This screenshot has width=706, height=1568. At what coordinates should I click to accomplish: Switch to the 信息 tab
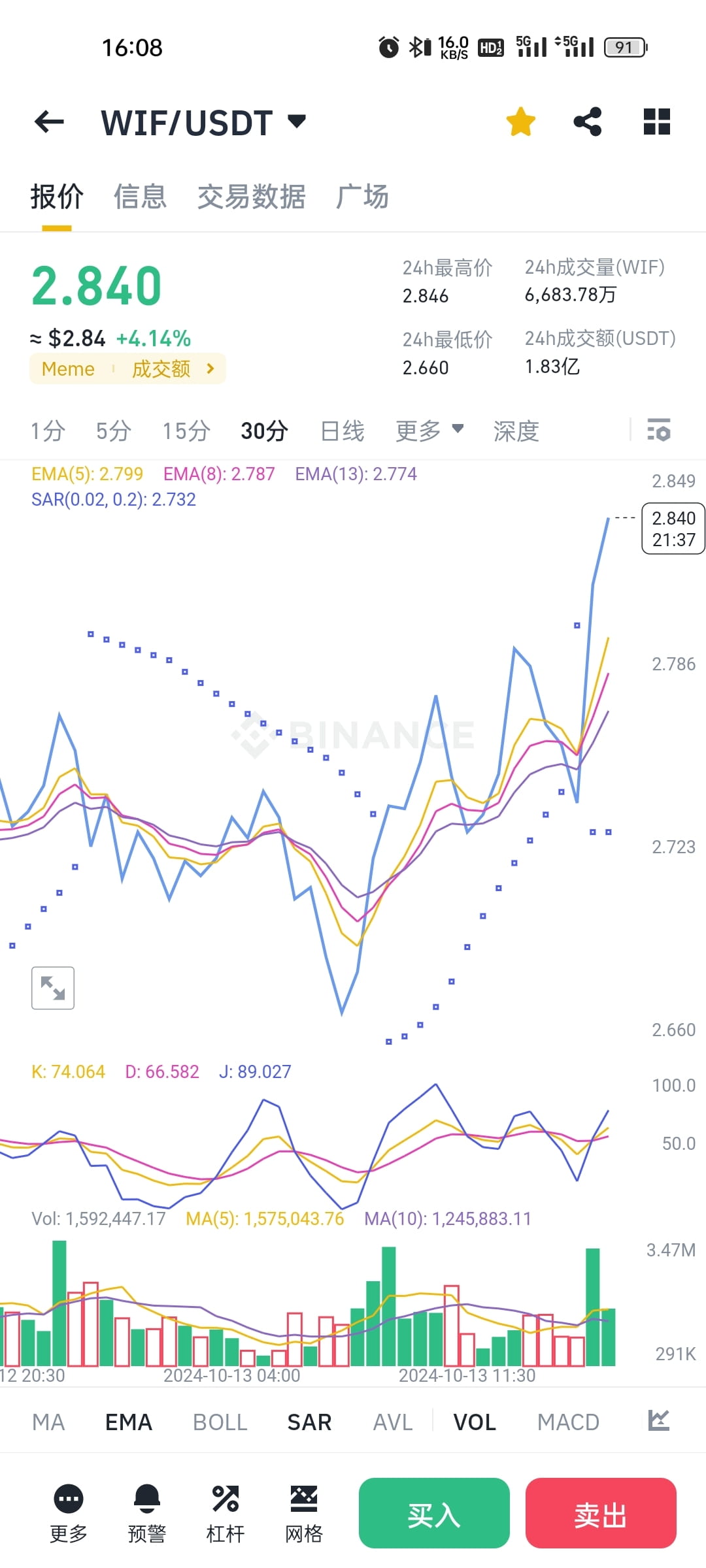coord(140,197)
